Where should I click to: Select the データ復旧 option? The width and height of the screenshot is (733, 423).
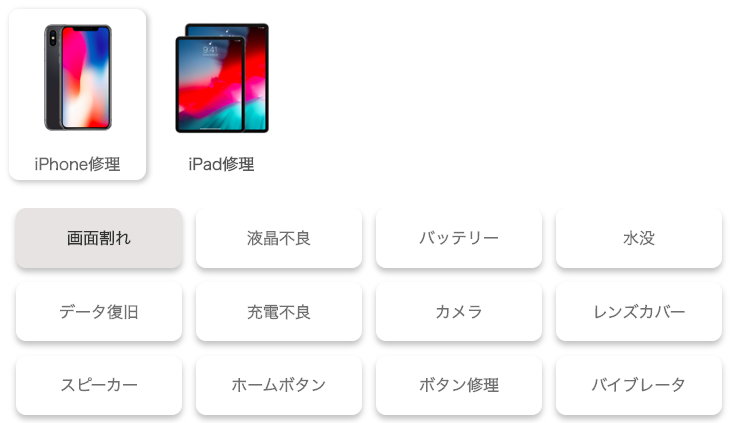point(99,311)
